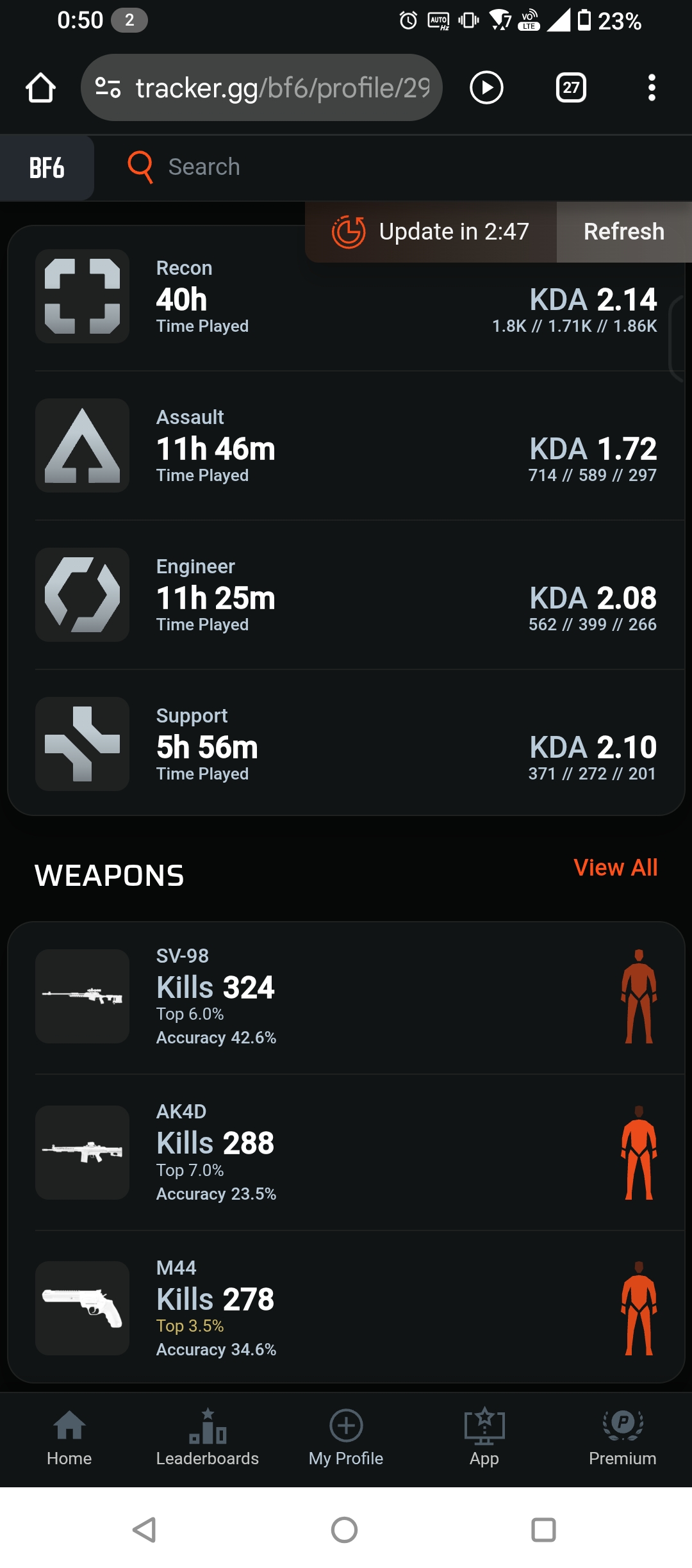692x1568 pixels.
Task: Open the Premium tab
Action: coord(623,1439)
